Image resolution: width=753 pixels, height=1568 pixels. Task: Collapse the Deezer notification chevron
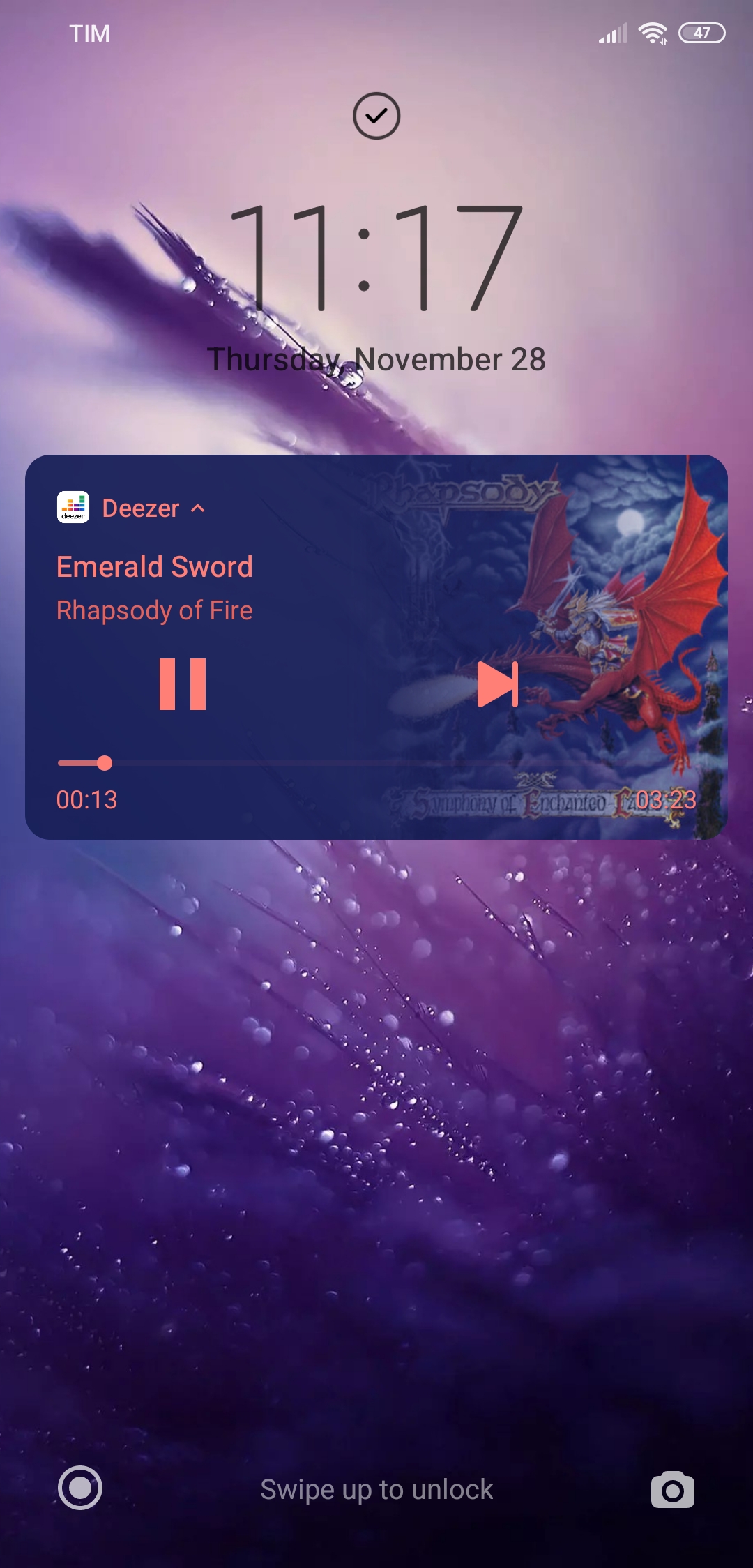click(x=198, y=508)
